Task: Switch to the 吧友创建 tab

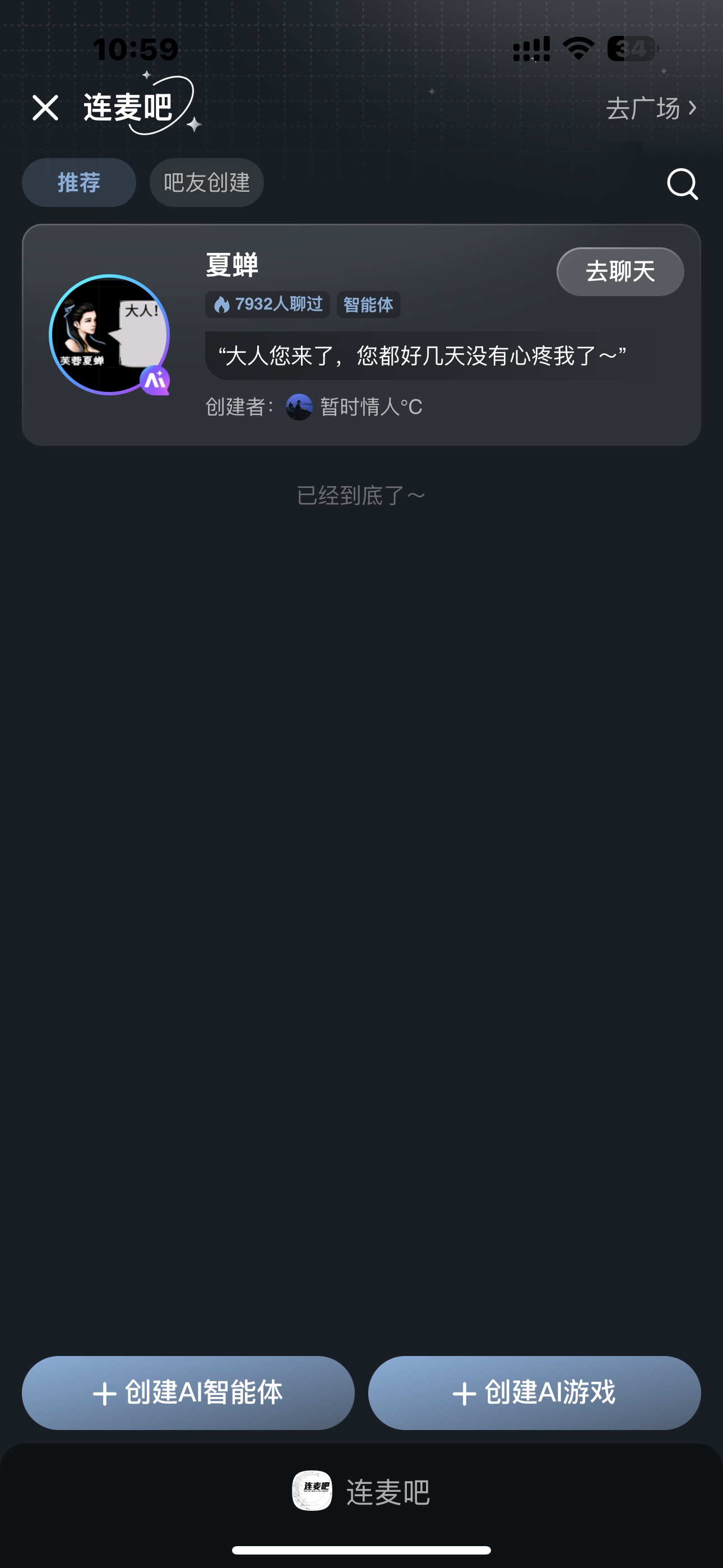Action: pos(207,183)
